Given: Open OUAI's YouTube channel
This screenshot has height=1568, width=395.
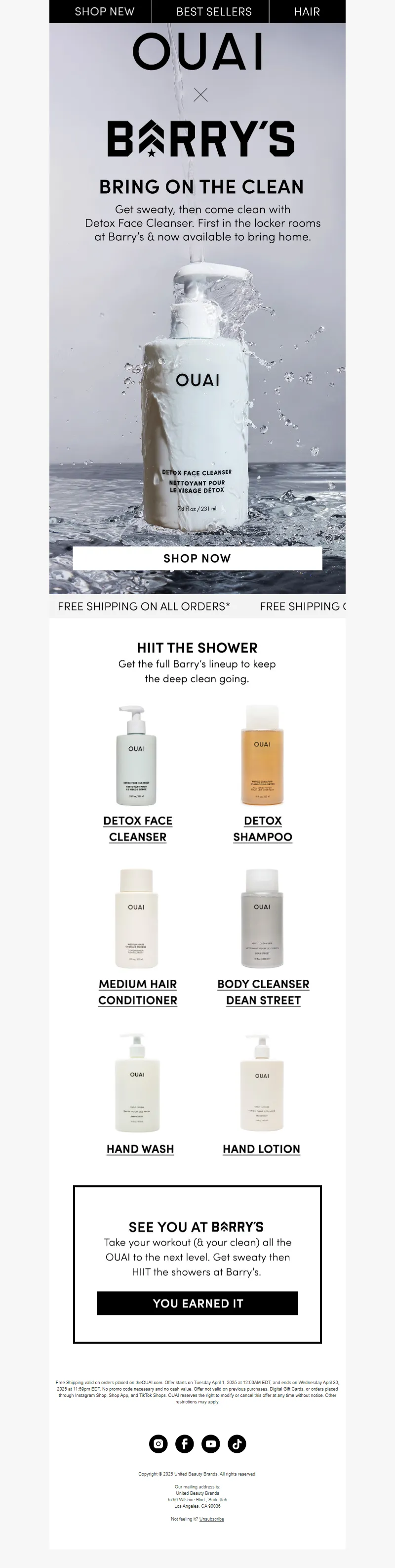Looking at the screenshot, I should (x=210, y=1443).
